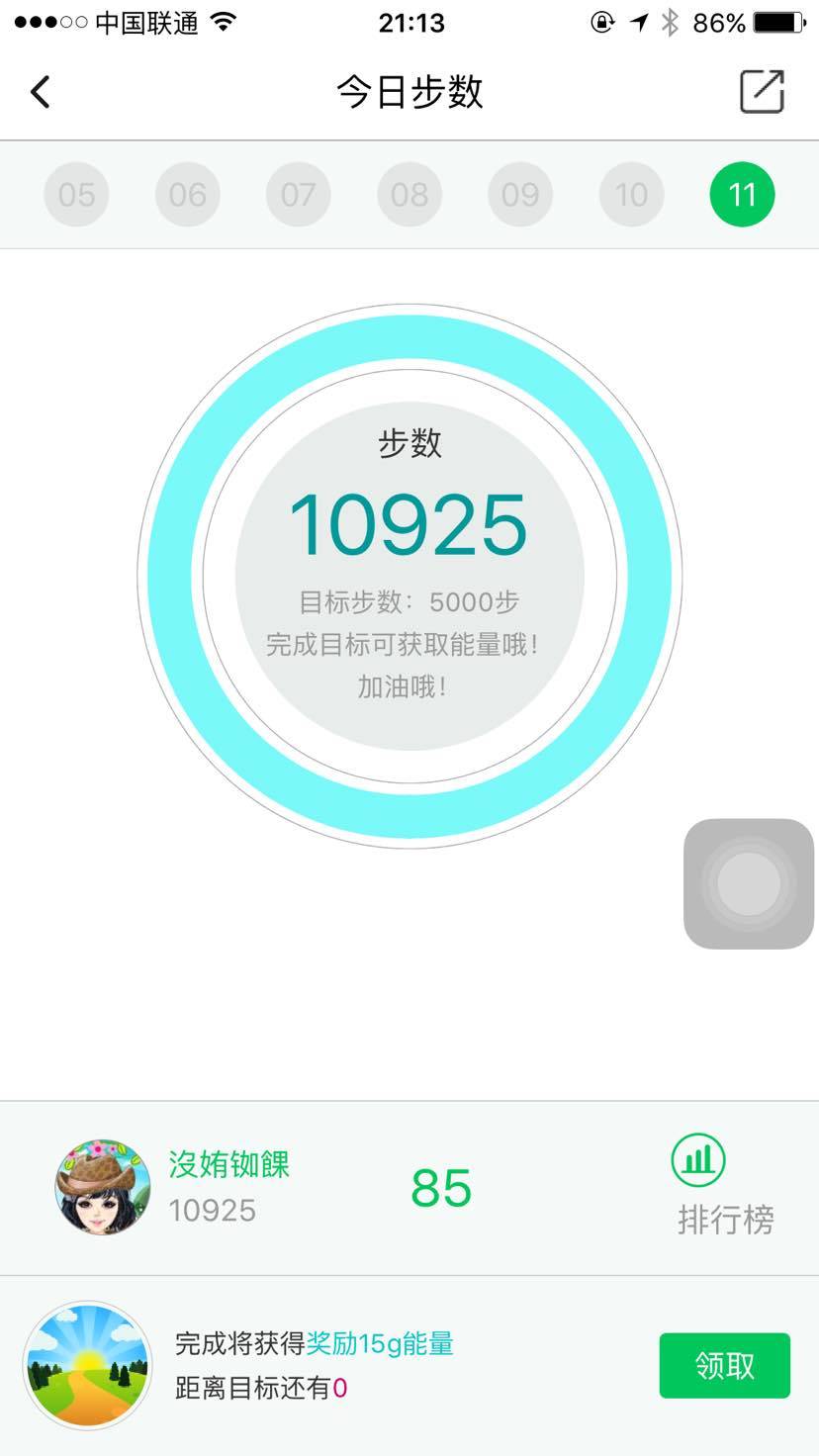Select day 07 in date strip
The height and width of the screenshot is (1456, 819).
pyautogui.click(x=298, y=195)
